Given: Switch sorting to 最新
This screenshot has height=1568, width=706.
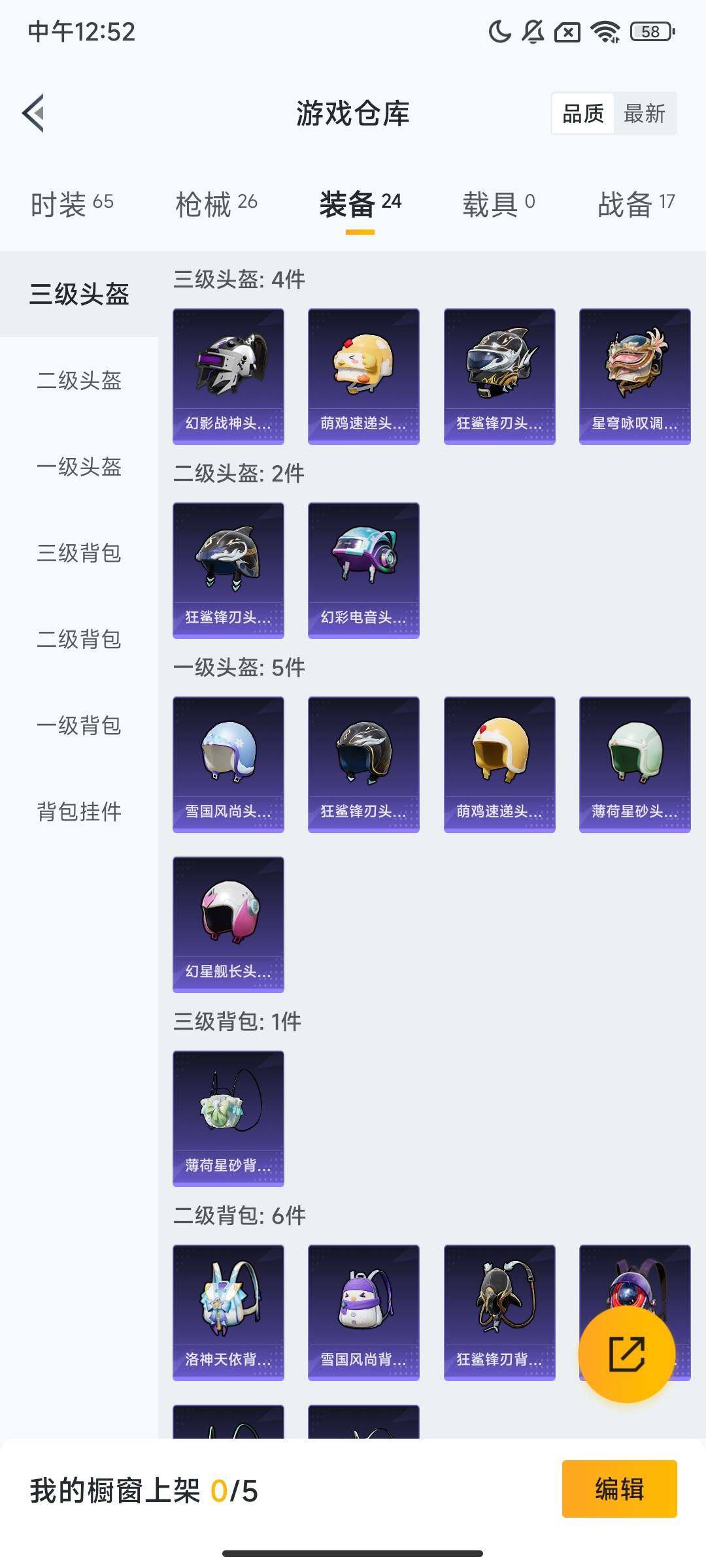Looking at the screenshot, I should [x=645, y=114].
